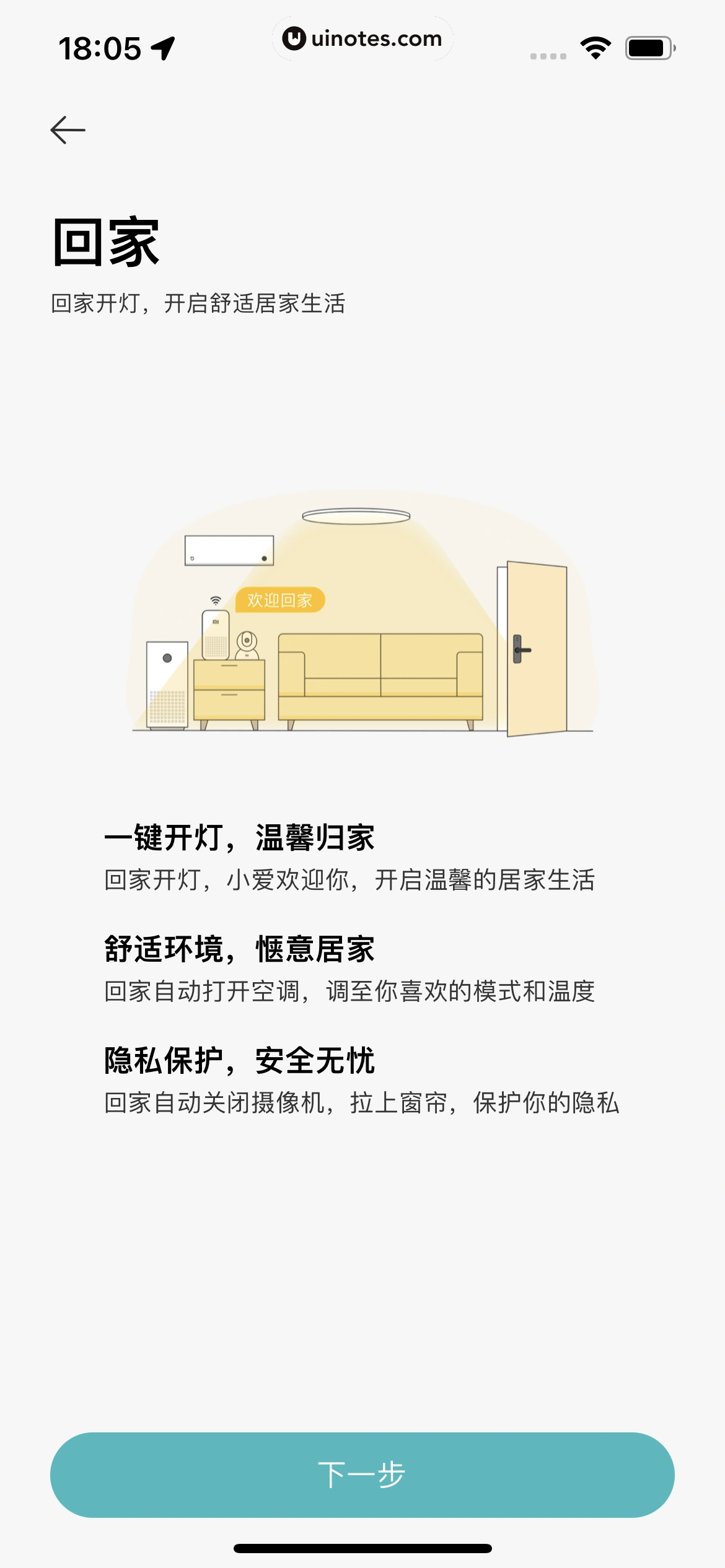Tap the 下一步 button to continue
Viewport: 725px width, 1568px height.
pyautogui.click(x=362, y=1474)
